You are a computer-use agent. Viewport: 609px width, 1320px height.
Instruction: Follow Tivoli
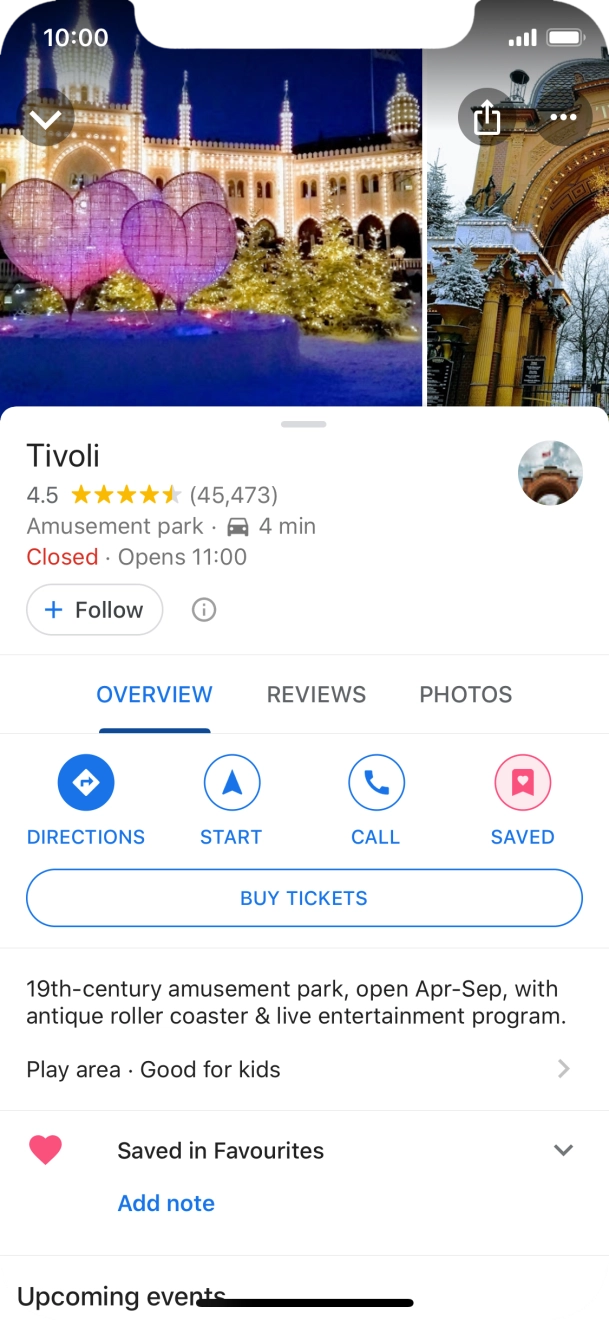(x=94, y=610)
